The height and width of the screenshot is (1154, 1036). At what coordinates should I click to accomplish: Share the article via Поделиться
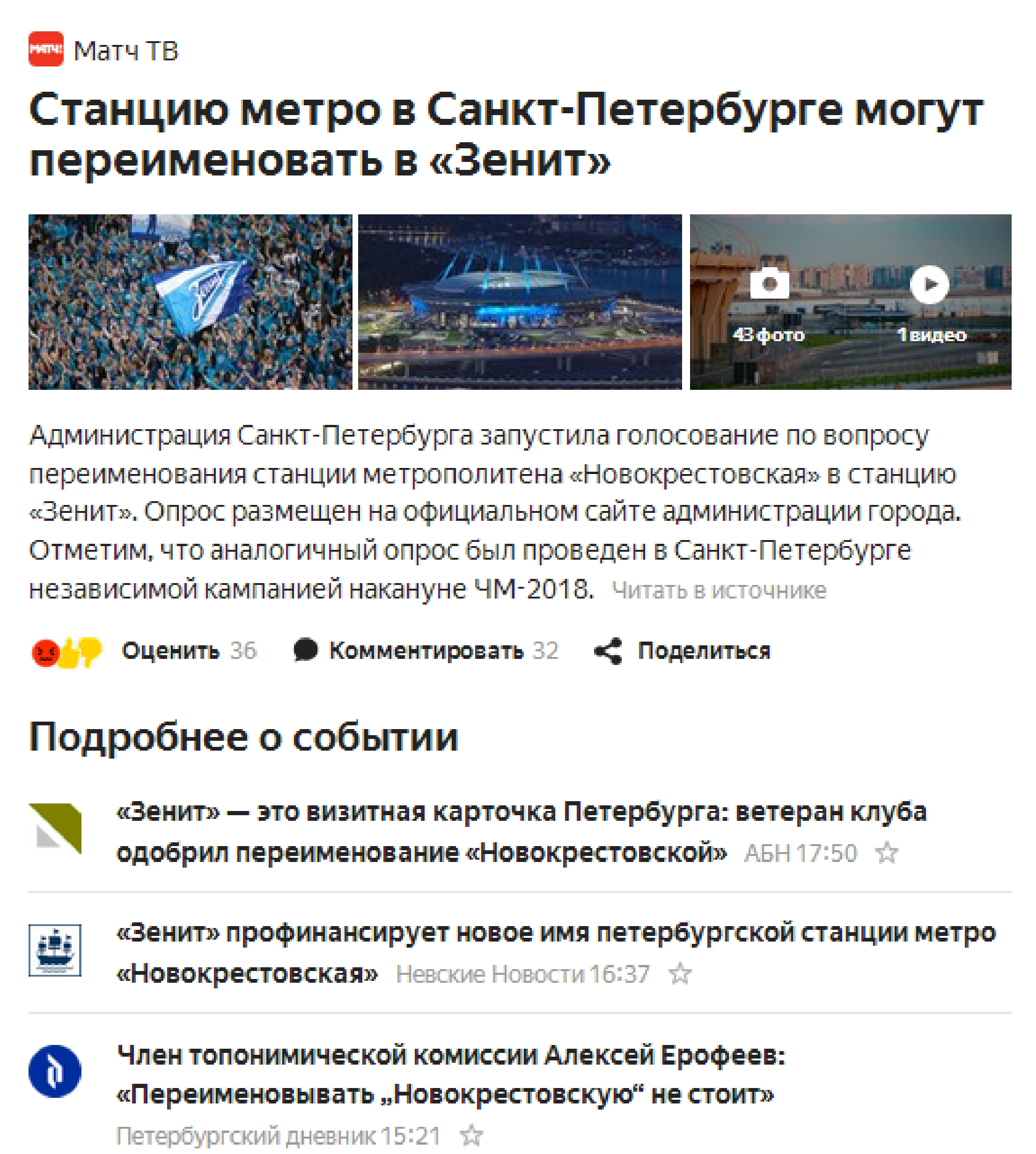[703, 650]
